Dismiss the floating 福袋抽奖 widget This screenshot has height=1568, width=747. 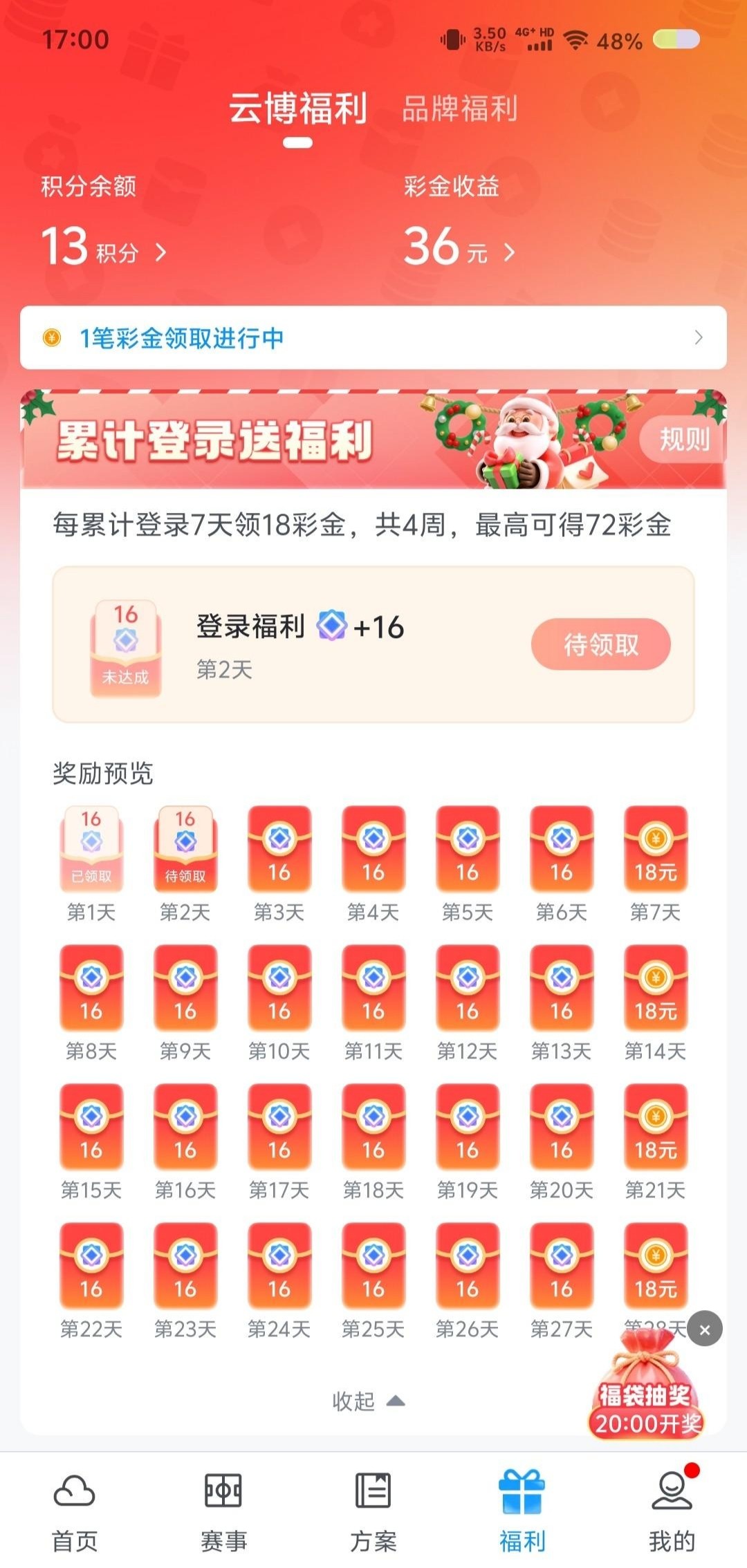click(705, 1329)
